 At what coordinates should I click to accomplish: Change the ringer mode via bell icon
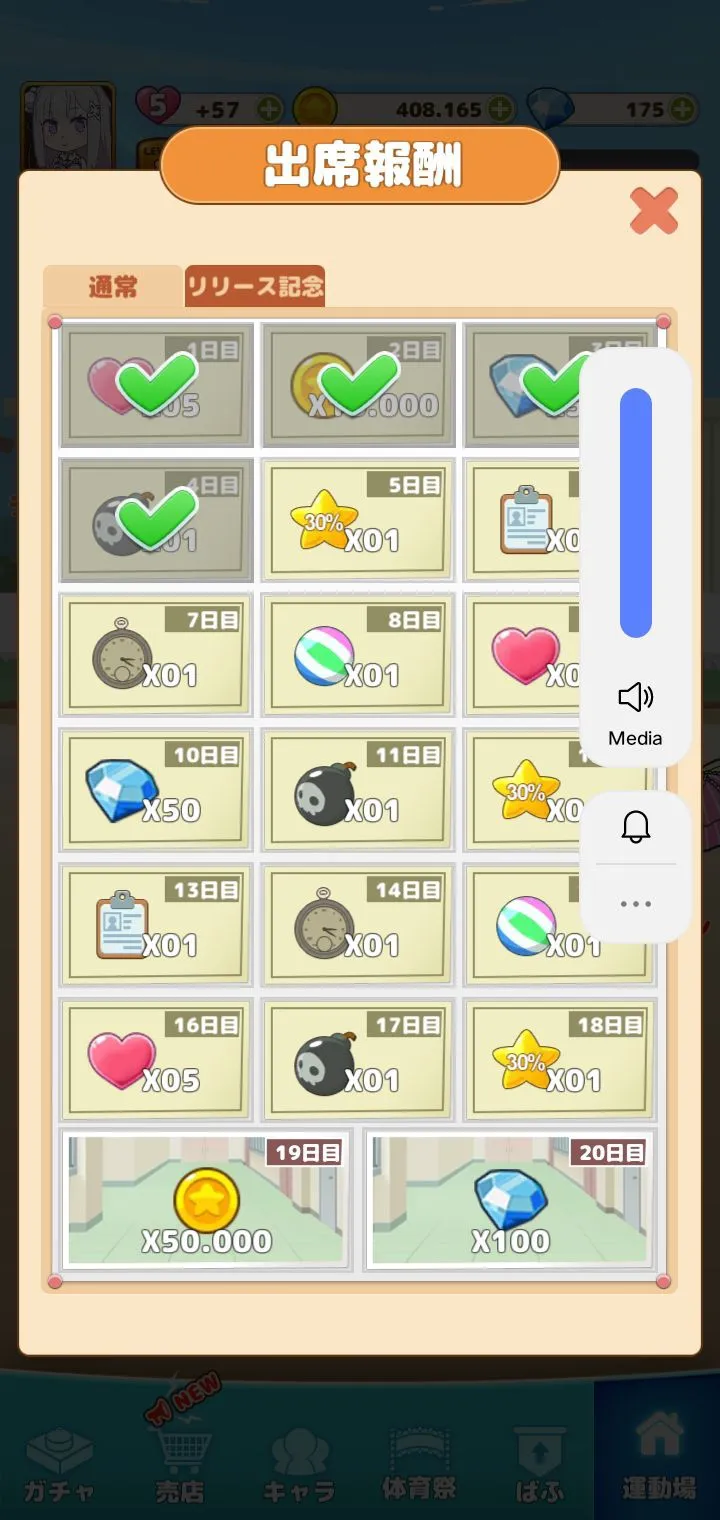(x=636, y=827)
